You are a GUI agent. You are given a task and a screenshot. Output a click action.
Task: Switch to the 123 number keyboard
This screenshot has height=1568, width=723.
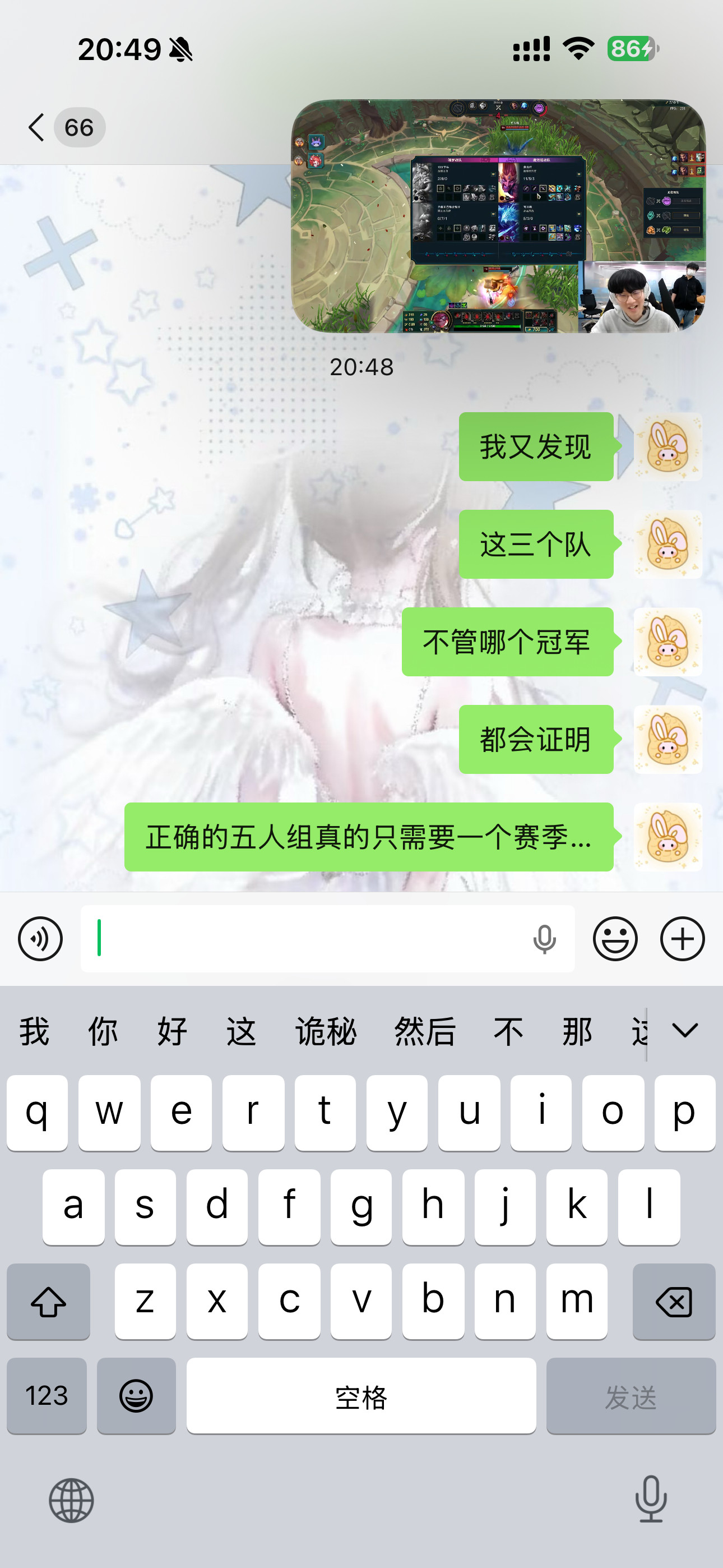coord(47,1398)
